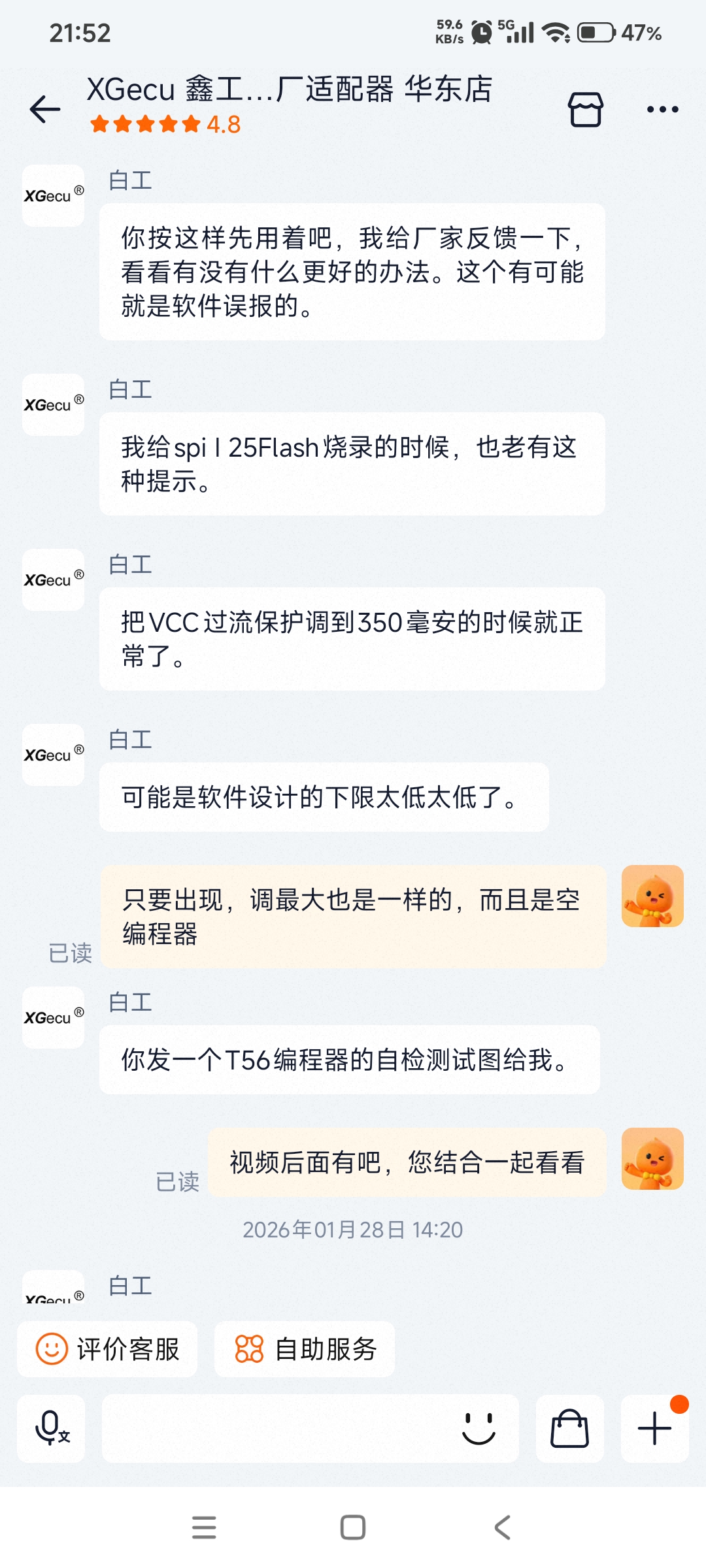Tap the system home button
This screenshot has height=1568, width=706.
pyautogui.click(x=353, y=1527)
